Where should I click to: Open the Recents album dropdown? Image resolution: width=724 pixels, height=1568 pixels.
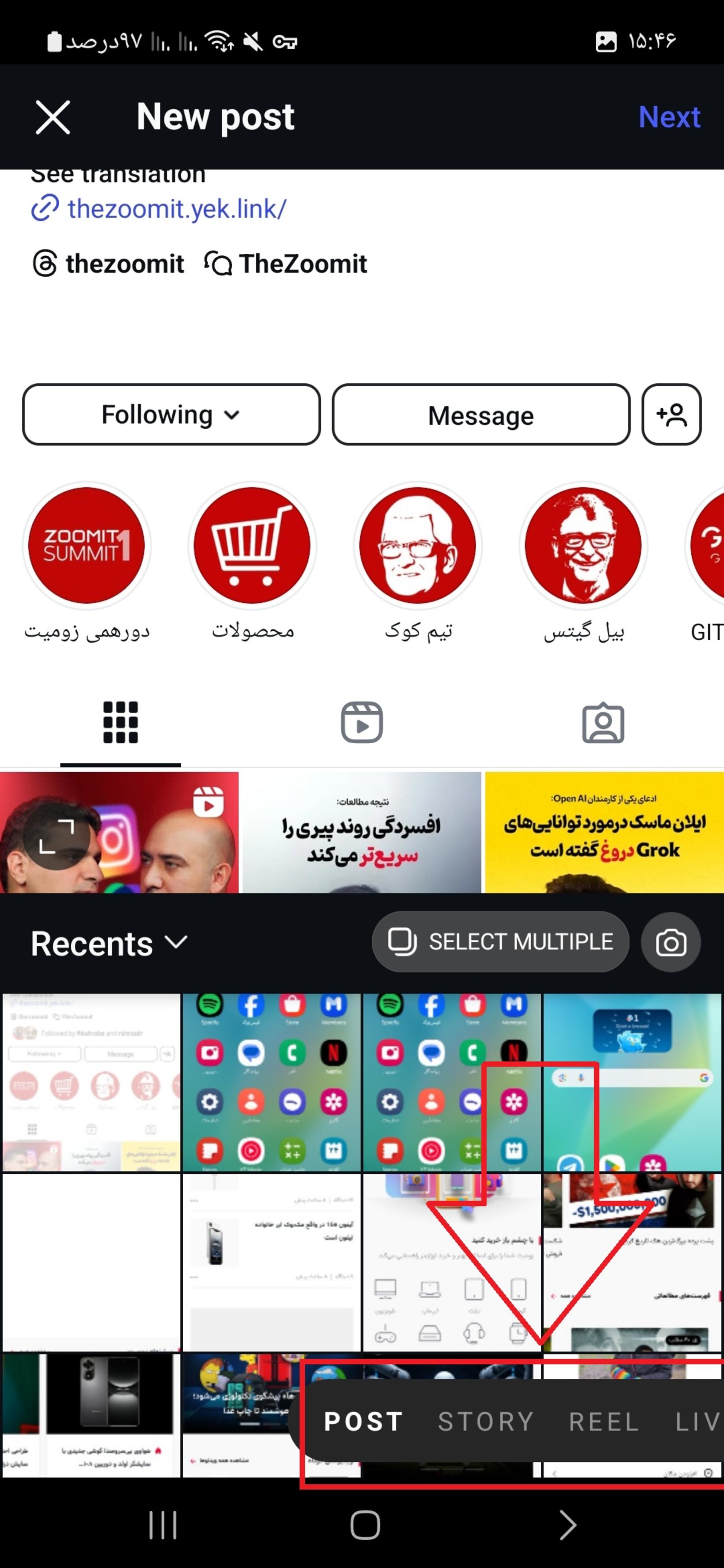[x=109, y=943]
